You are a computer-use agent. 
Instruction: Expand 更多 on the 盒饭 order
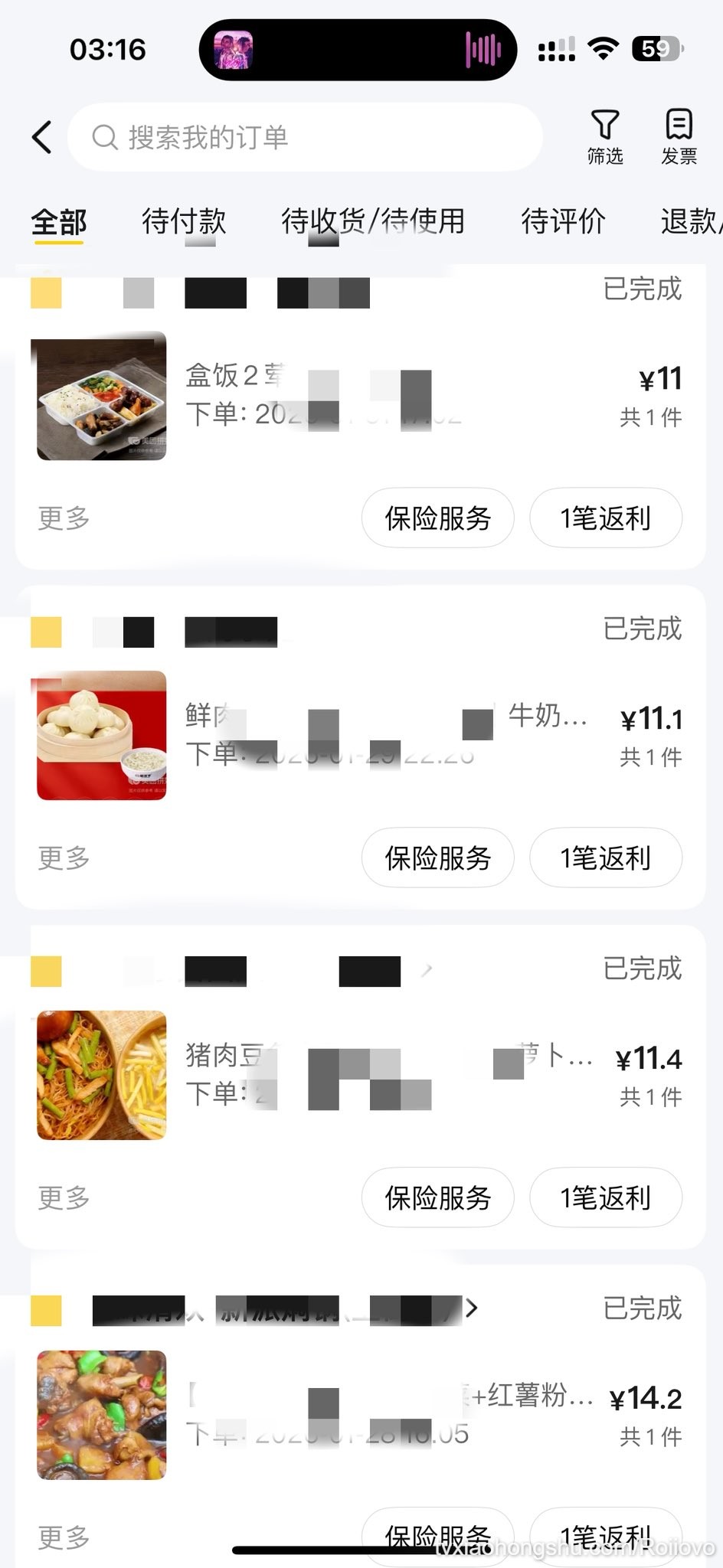coord(62,518)
